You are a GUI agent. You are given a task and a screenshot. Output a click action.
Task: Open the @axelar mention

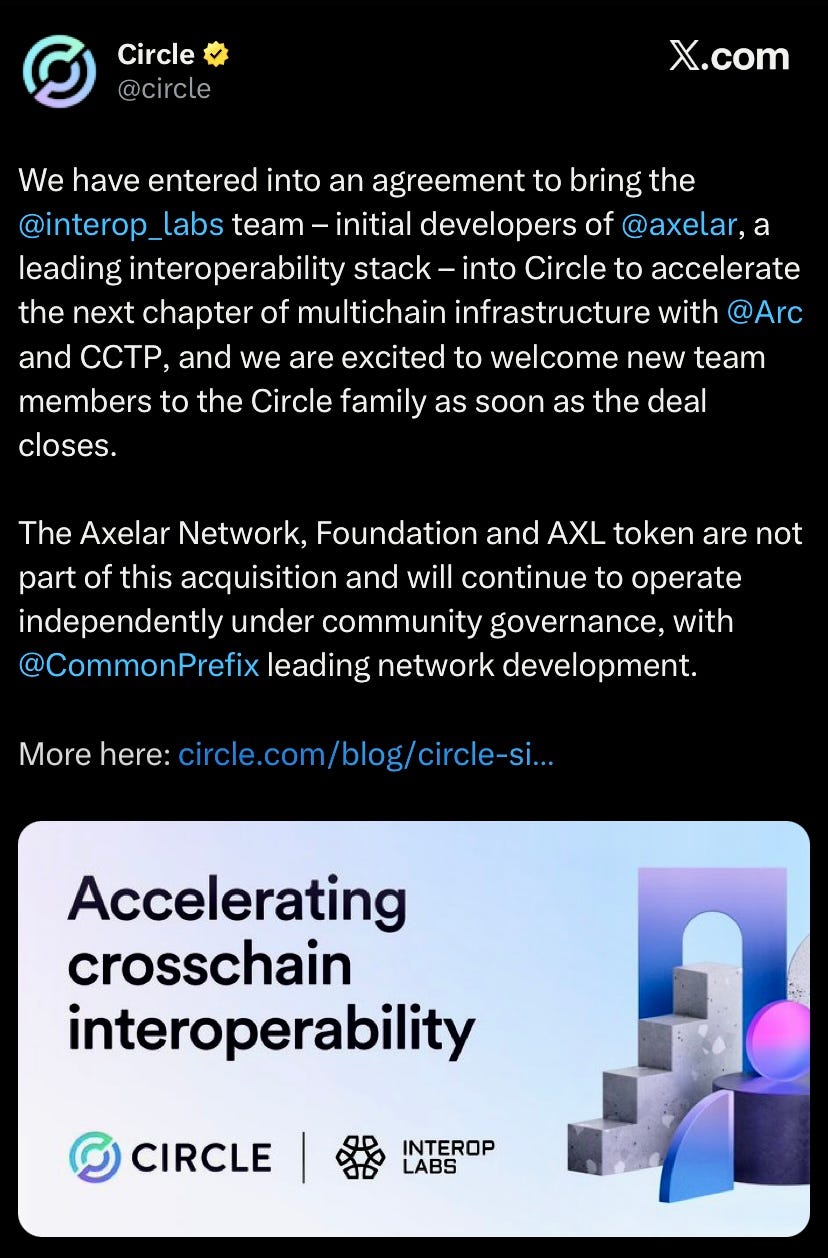[x=679, y=224]
